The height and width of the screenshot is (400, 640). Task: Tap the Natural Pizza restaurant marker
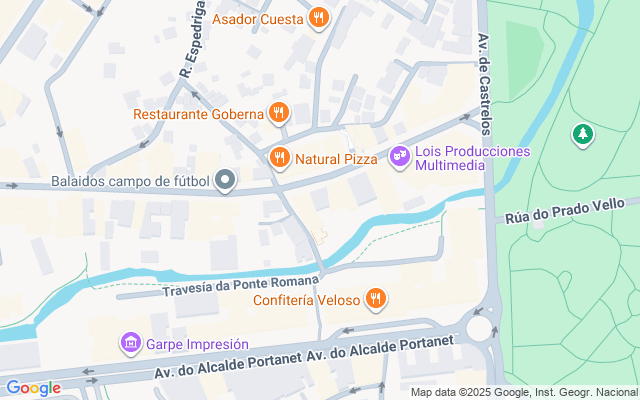pyautogui.click(x=280, y=157)
